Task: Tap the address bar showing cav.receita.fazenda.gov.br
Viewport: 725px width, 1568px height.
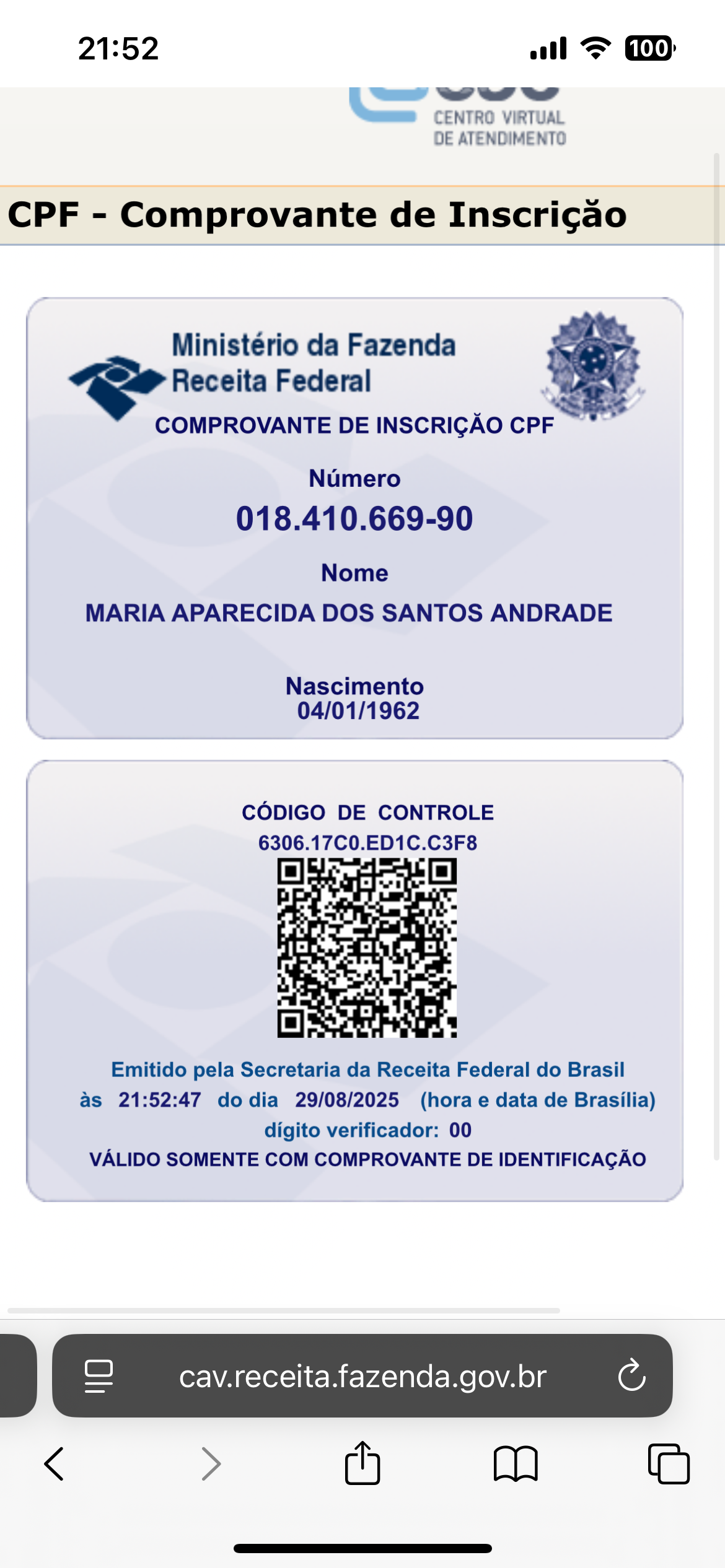Action: (362, 1376)
